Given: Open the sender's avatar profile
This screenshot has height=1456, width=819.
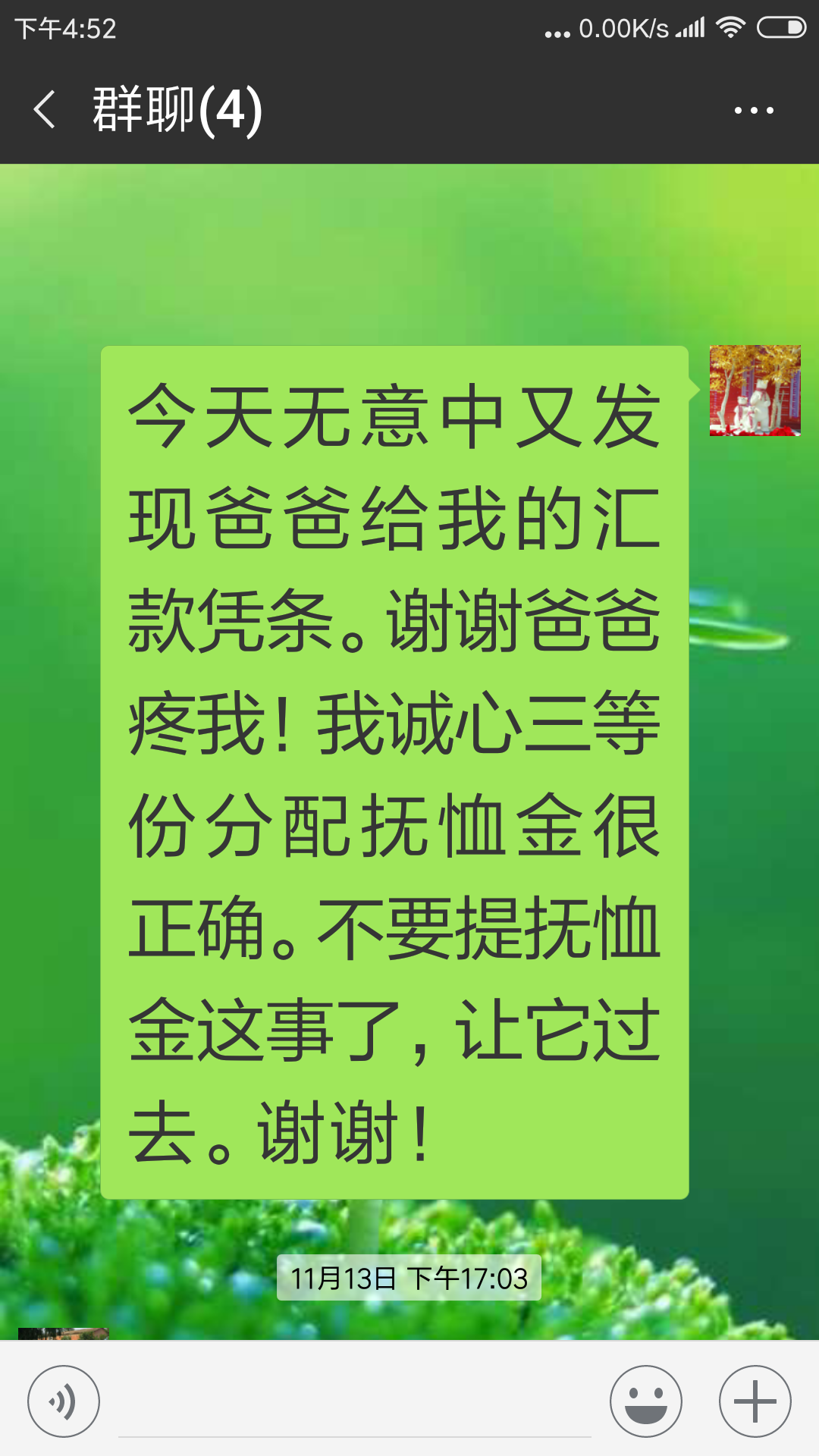Looking at the screenshot, I should coord(755,391).
